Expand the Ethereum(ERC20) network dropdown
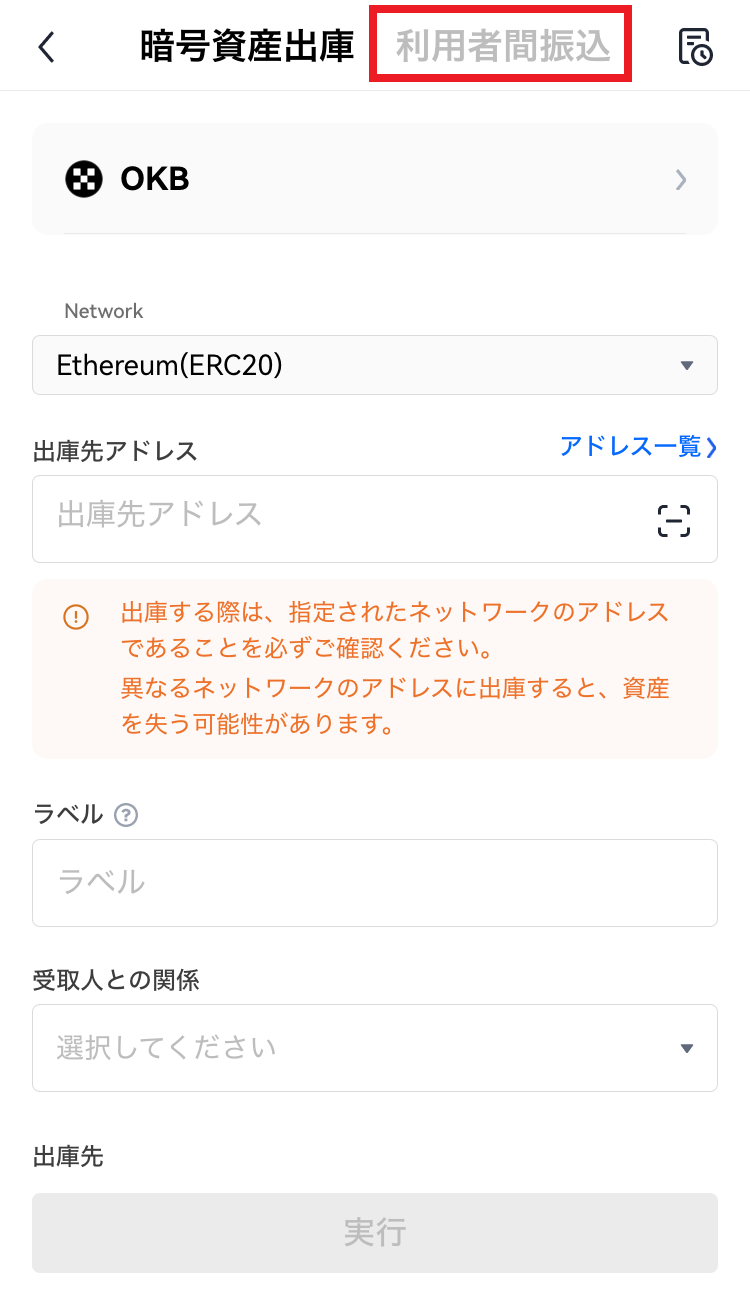 pos(375,365)
